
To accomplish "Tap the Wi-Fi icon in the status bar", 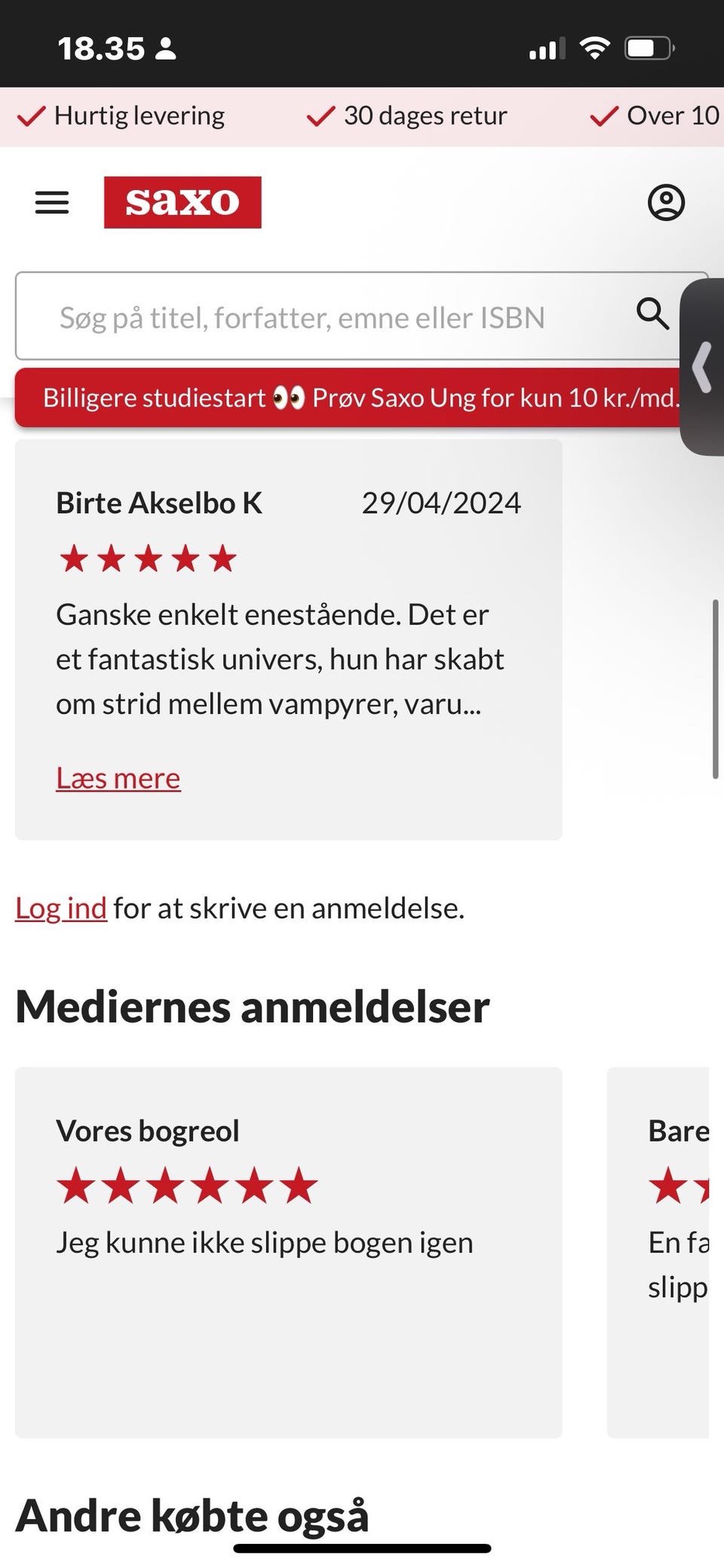I will (594, 47).
